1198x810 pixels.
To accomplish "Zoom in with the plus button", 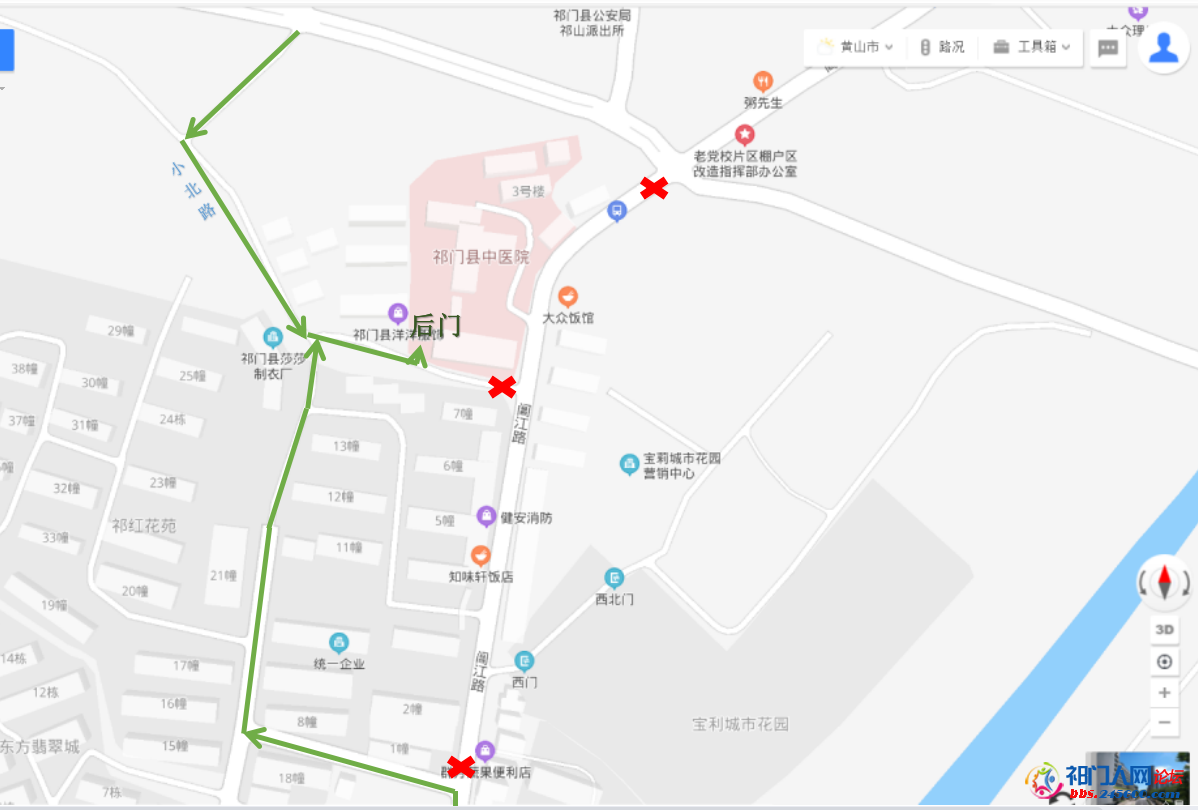I will click(1164, 692).
